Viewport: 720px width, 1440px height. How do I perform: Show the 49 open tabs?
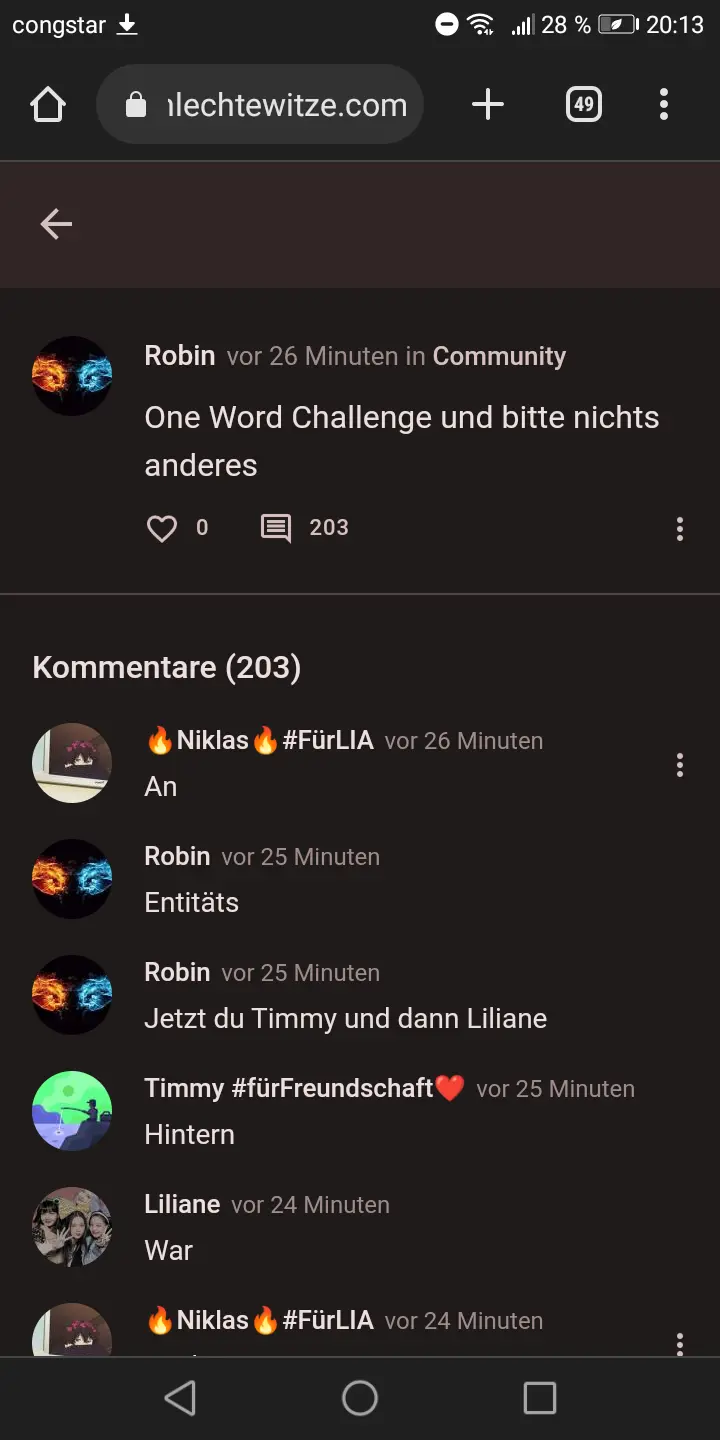pyautogui.click(x=584, y=105)
